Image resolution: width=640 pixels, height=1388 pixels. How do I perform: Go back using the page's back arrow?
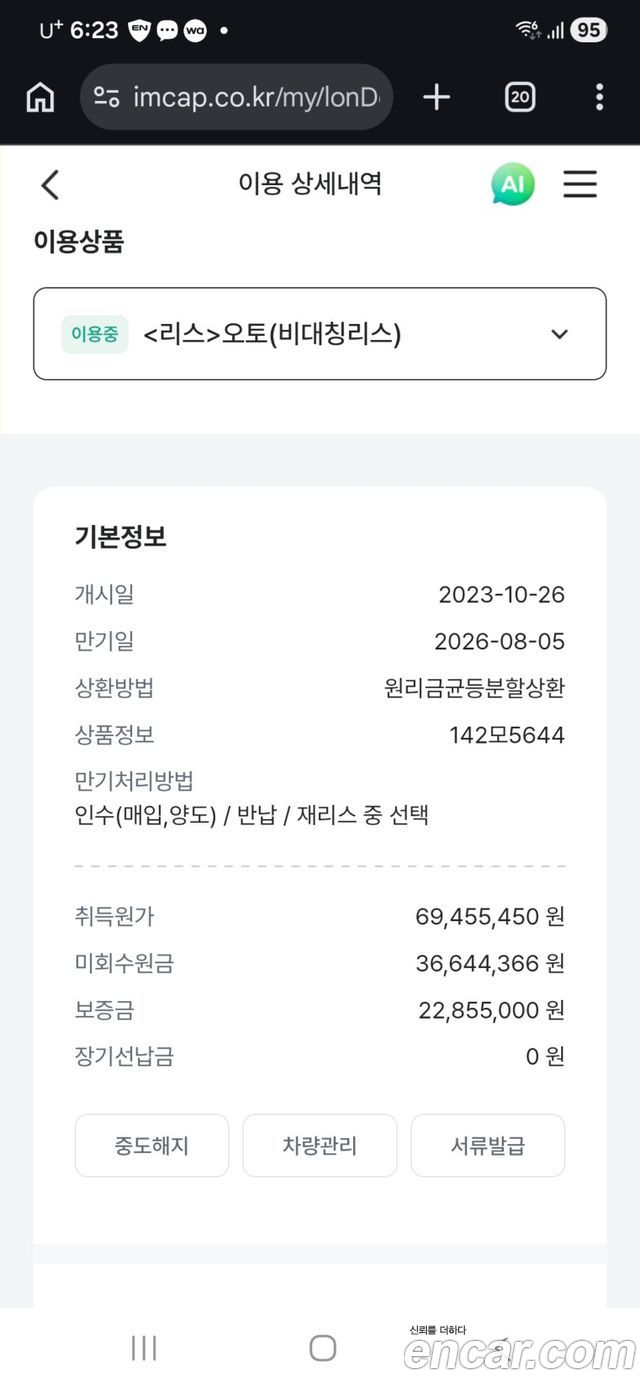pos(50,185)
